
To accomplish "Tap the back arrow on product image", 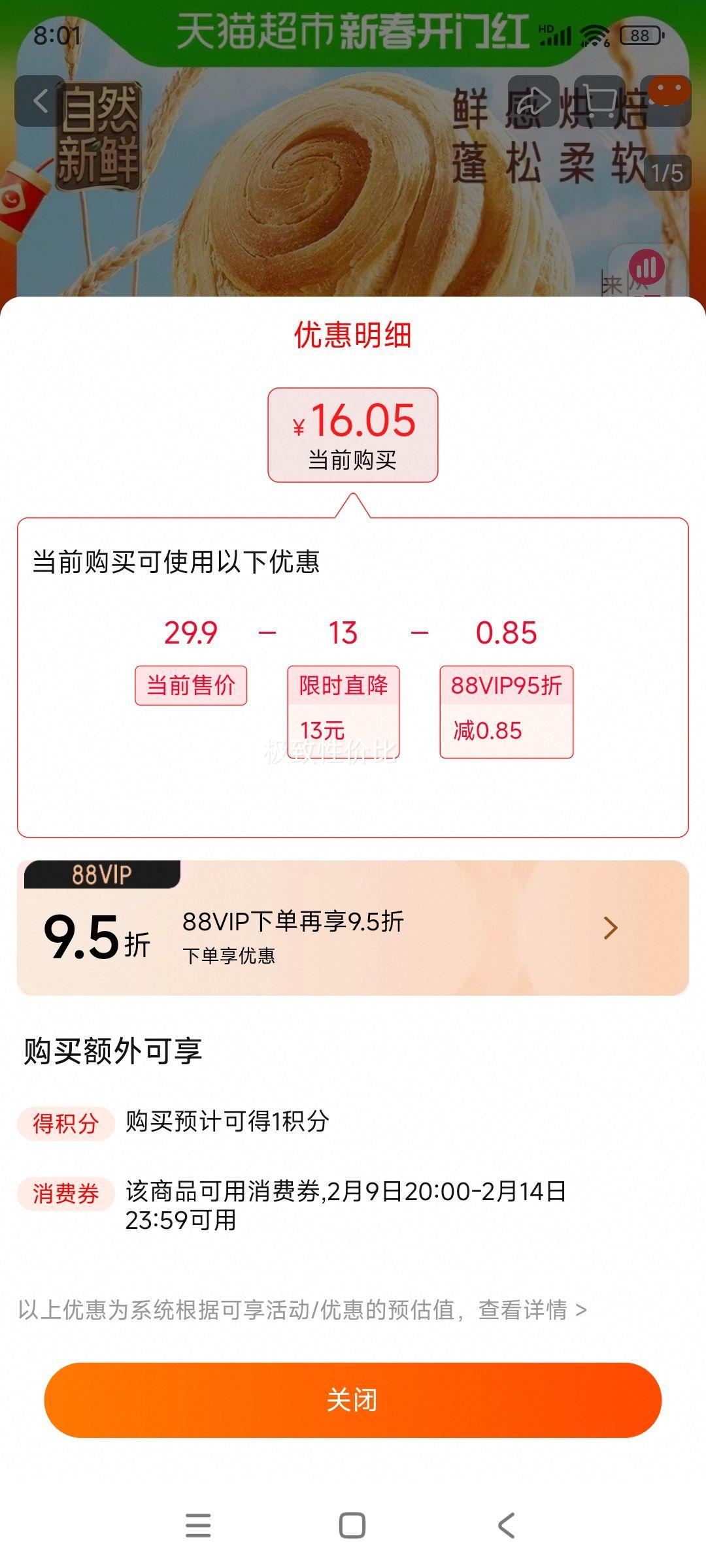I will pyautogui.click(x=39, y=99).
